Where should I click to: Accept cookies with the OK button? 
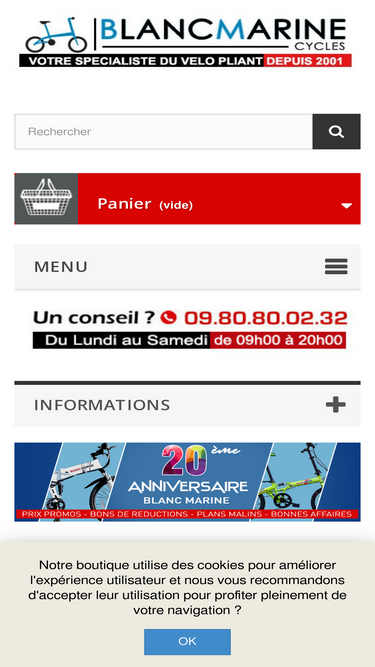188,641
